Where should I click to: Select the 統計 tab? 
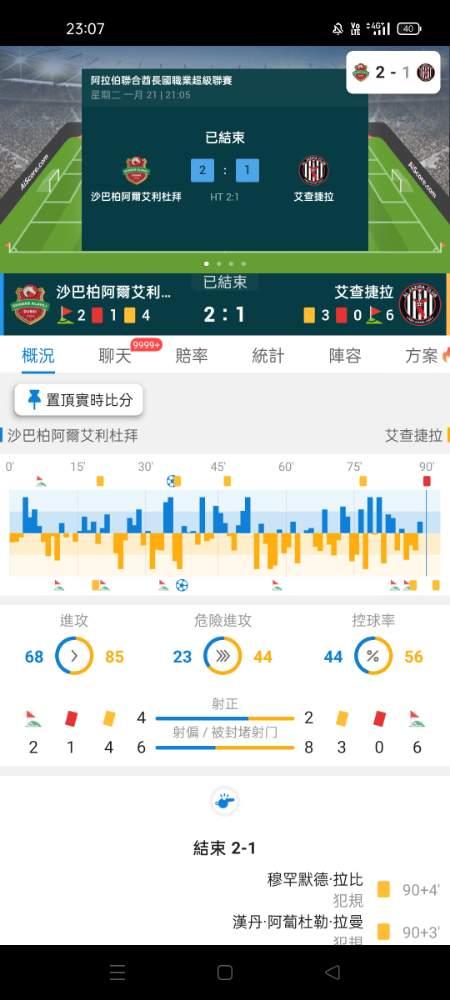(268, 356)
